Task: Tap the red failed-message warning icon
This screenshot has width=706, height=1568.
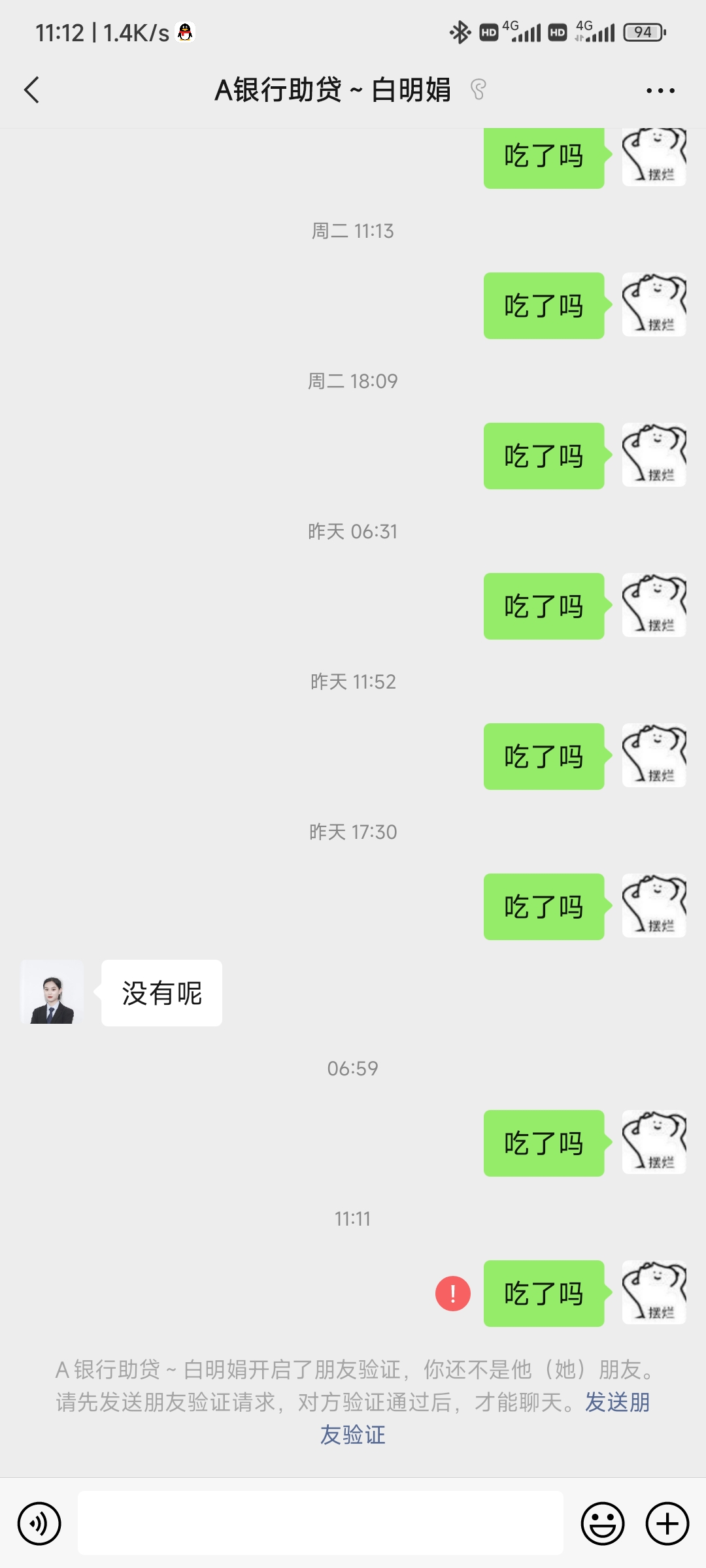Action: pyautogui.click(x=453, y=1294)
